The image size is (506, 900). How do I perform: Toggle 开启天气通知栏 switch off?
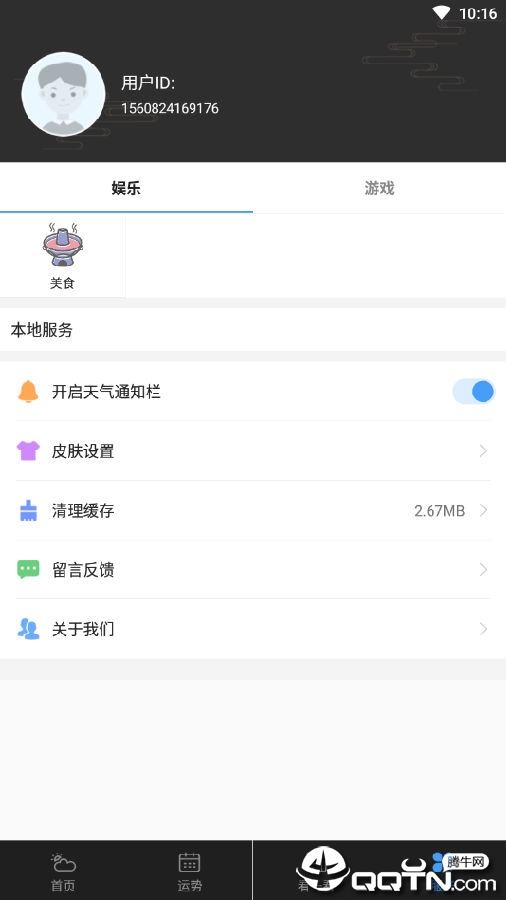(x=473, y=392)
